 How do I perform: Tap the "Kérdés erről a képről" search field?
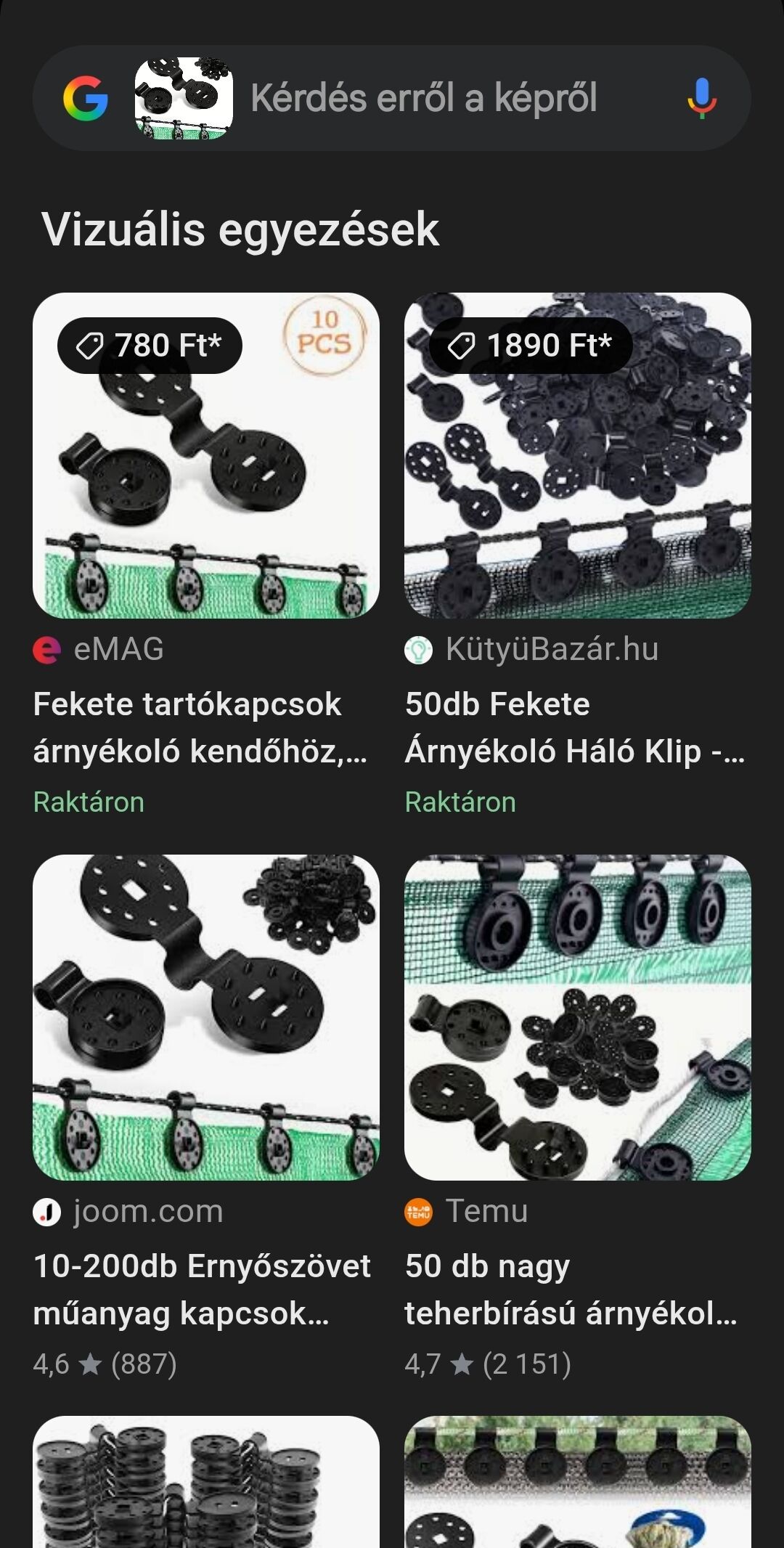tap(424, 98)
